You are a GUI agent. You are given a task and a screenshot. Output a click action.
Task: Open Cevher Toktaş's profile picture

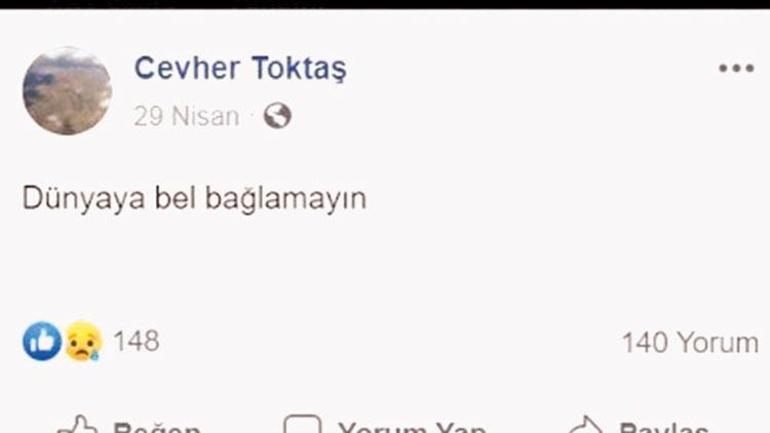(x=67, y=91)
